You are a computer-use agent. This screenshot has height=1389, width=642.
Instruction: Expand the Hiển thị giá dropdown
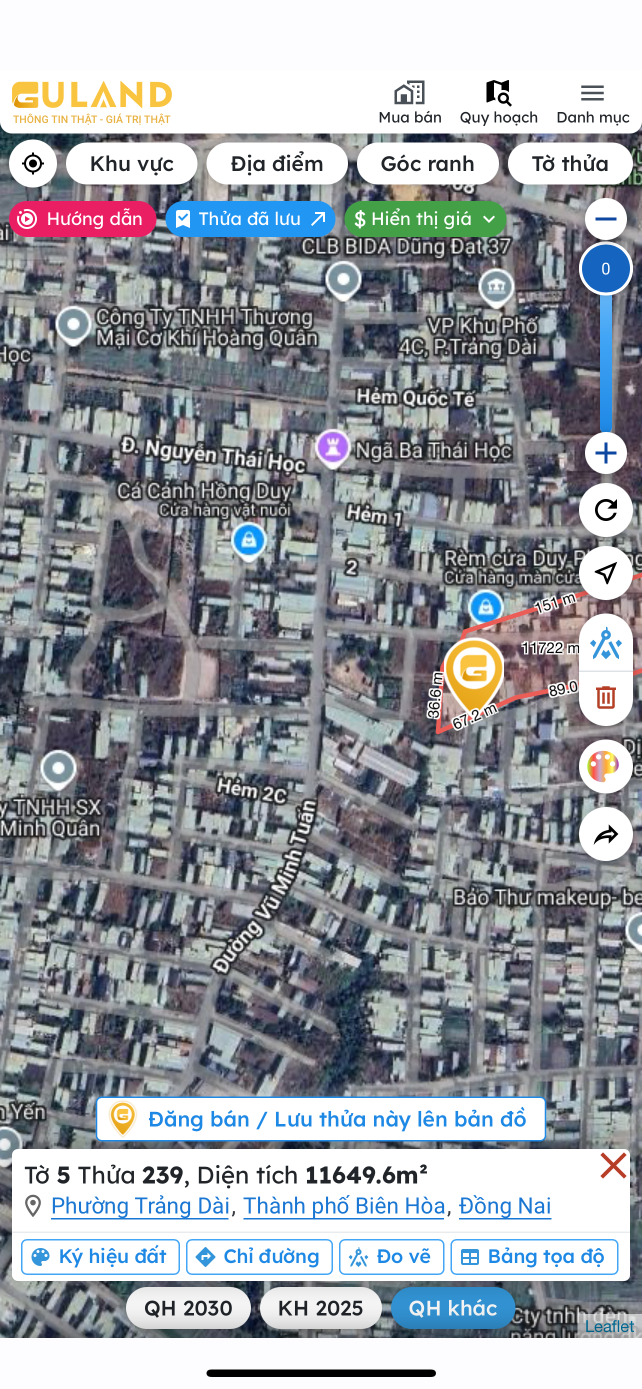[426, 218]
